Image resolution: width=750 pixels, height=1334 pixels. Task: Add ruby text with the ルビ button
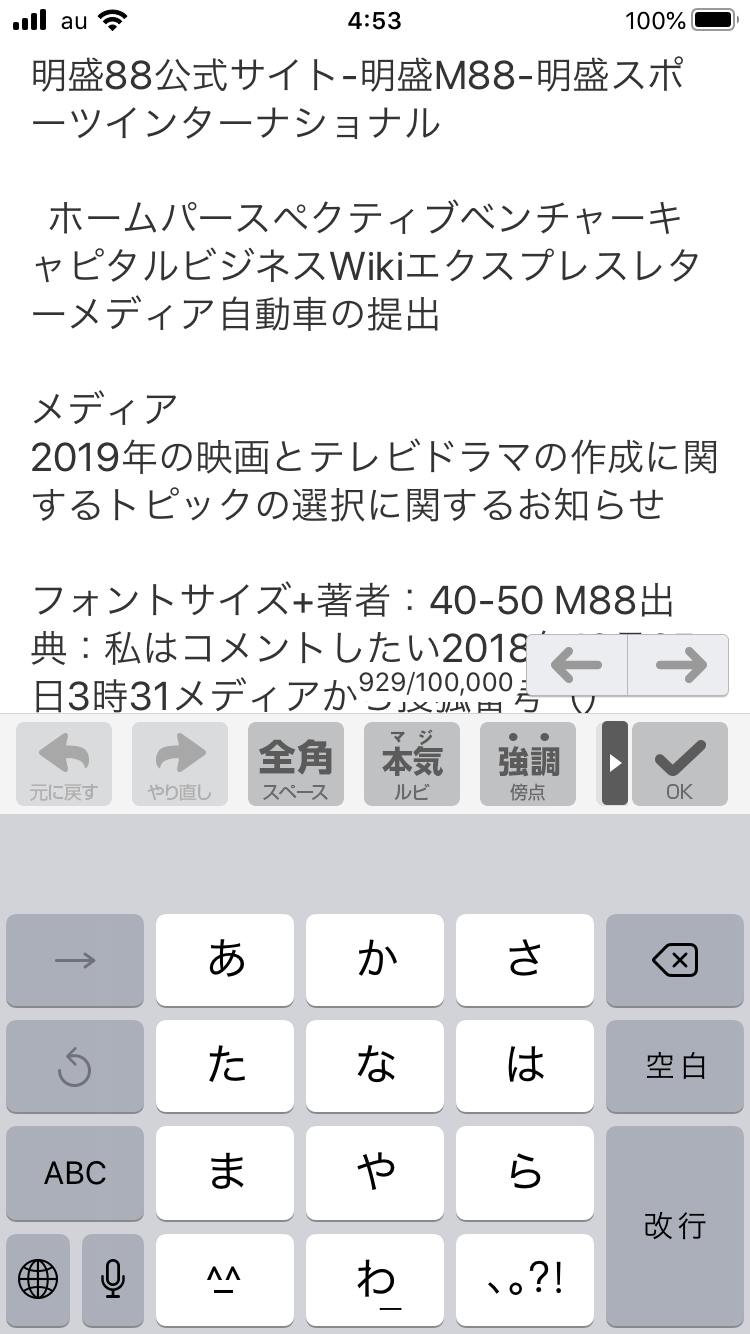tap(412, 764)
